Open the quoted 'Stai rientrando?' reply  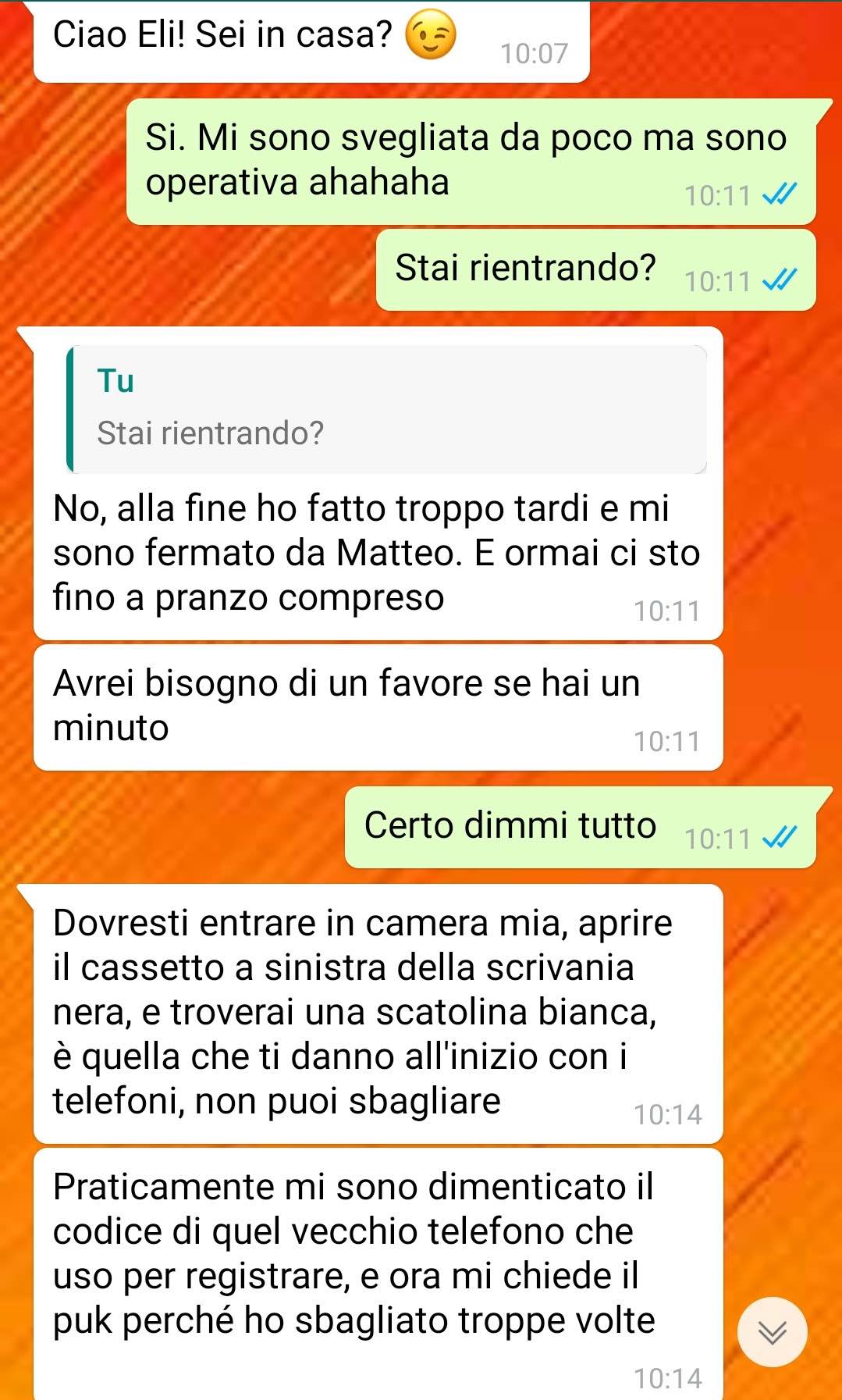coord(387,410)
